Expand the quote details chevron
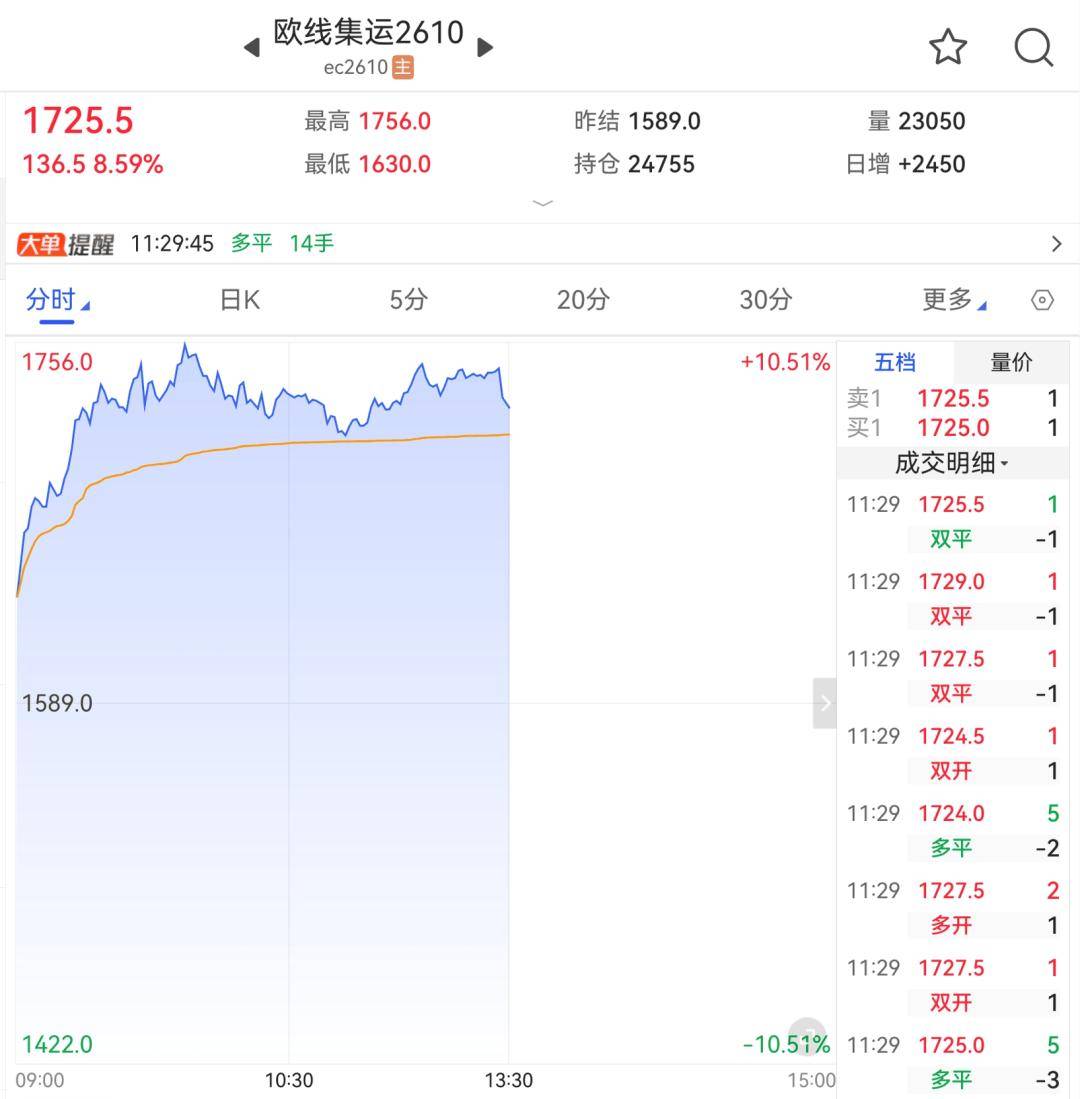 click(x=542, y=203)
